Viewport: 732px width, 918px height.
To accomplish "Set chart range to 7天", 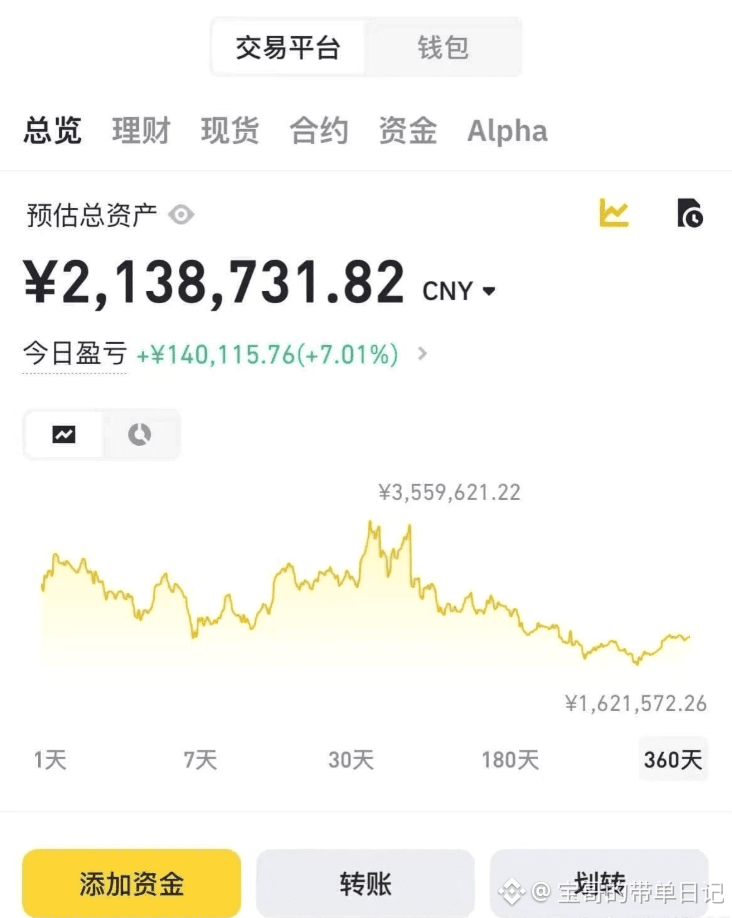I will [200, 760].
